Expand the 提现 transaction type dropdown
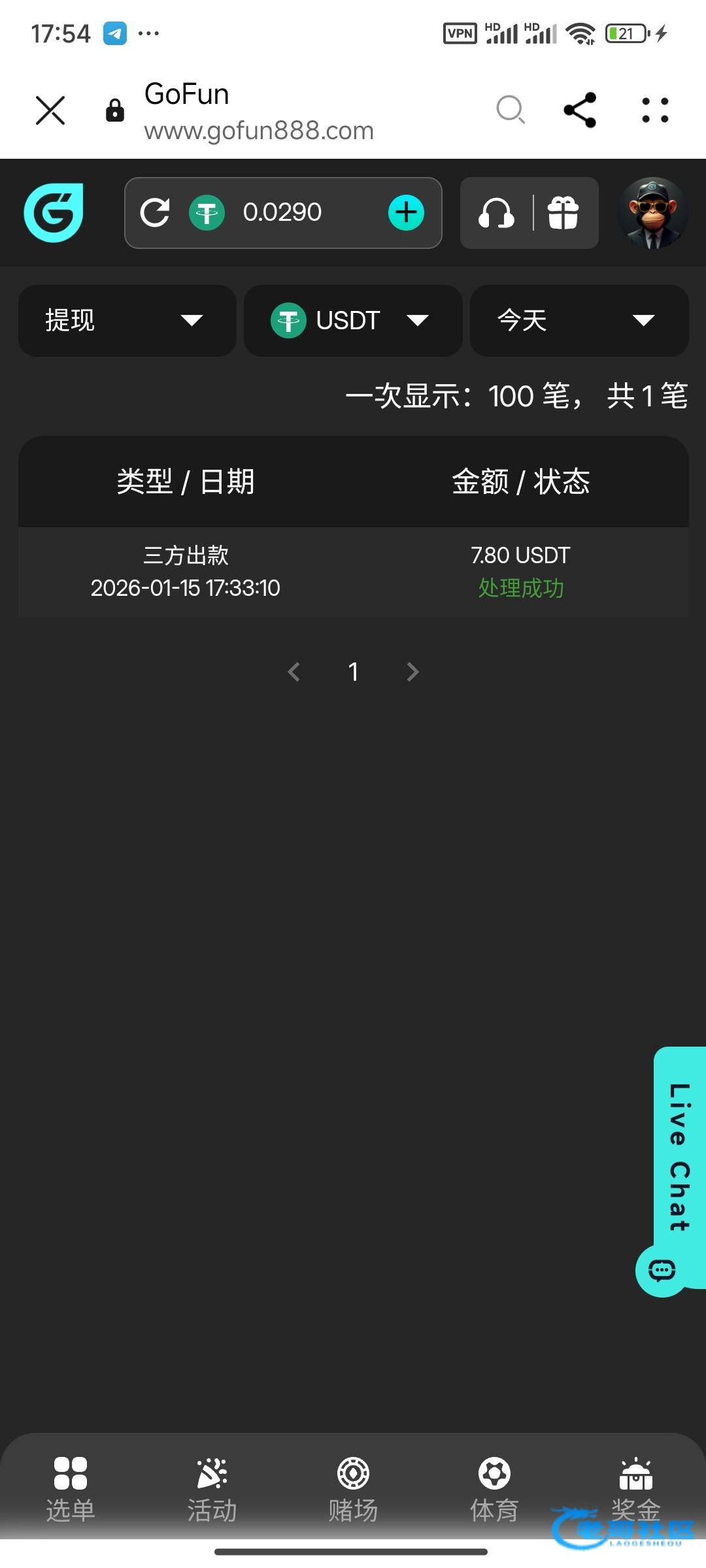The image size is (706, 1568). (127, 320)
